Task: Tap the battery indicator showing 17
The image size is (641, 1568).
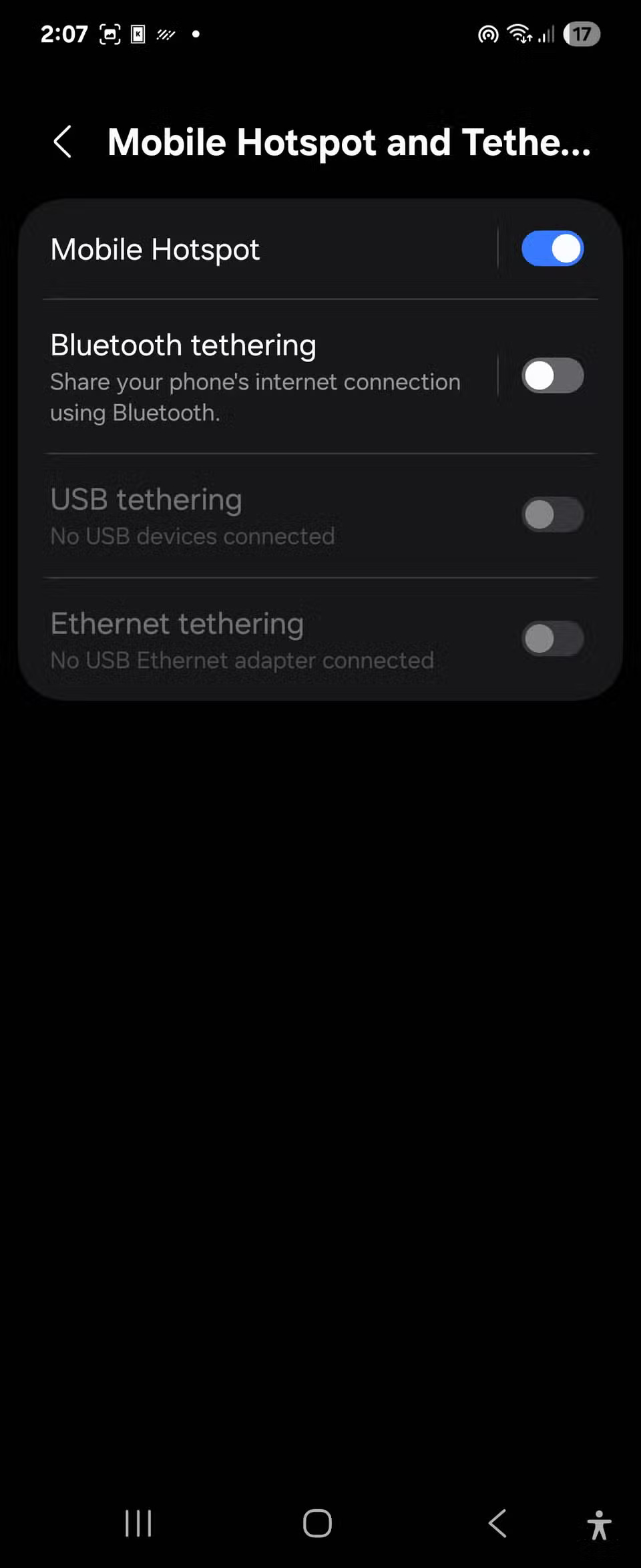Action: [x=582, y=33]
